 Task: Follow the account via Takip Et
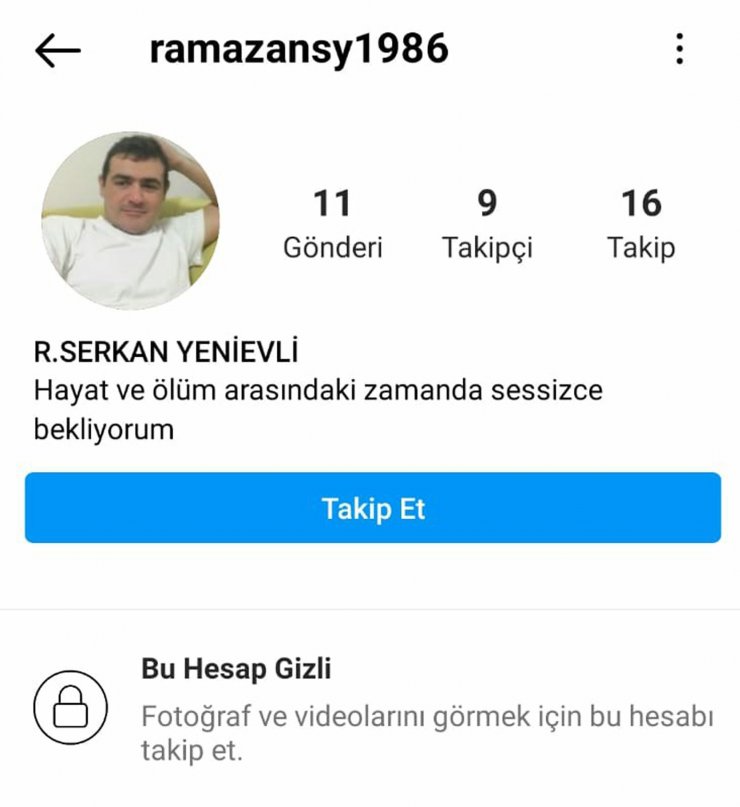[370, 510]
